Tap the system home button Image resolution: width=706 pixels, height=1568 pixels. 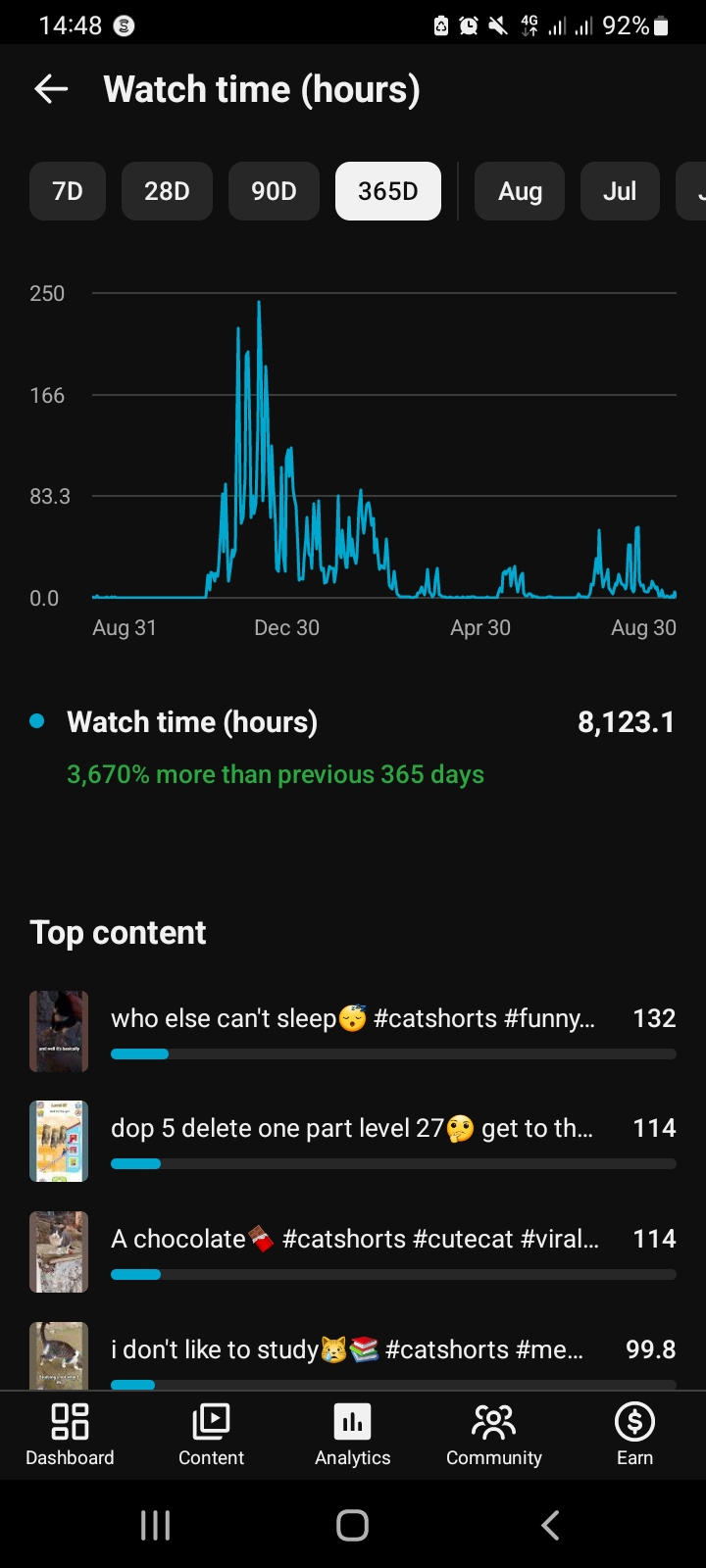tap(352, 1525)
